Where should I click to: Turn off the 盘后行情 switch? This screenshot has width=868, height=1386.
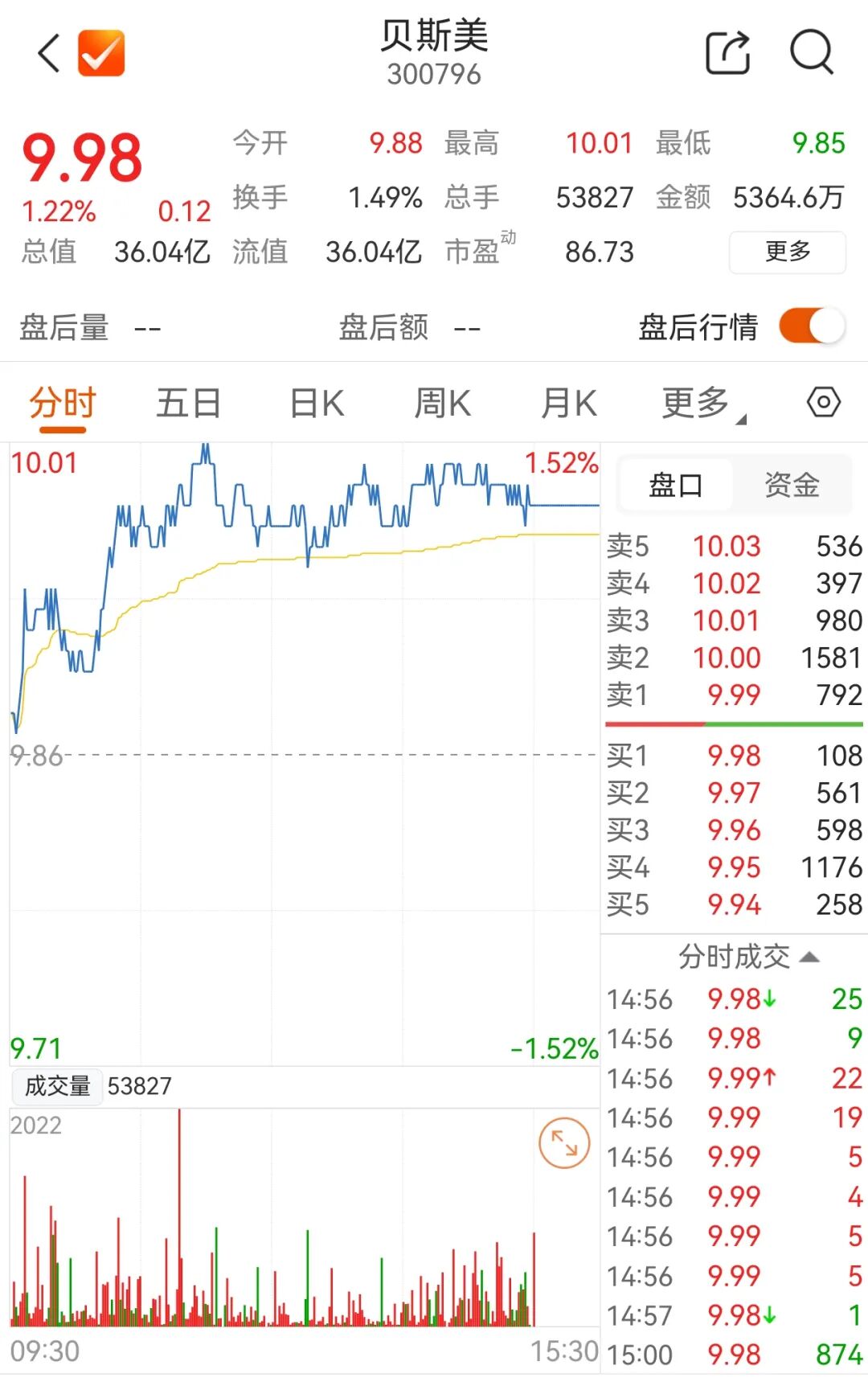point(812,327)
